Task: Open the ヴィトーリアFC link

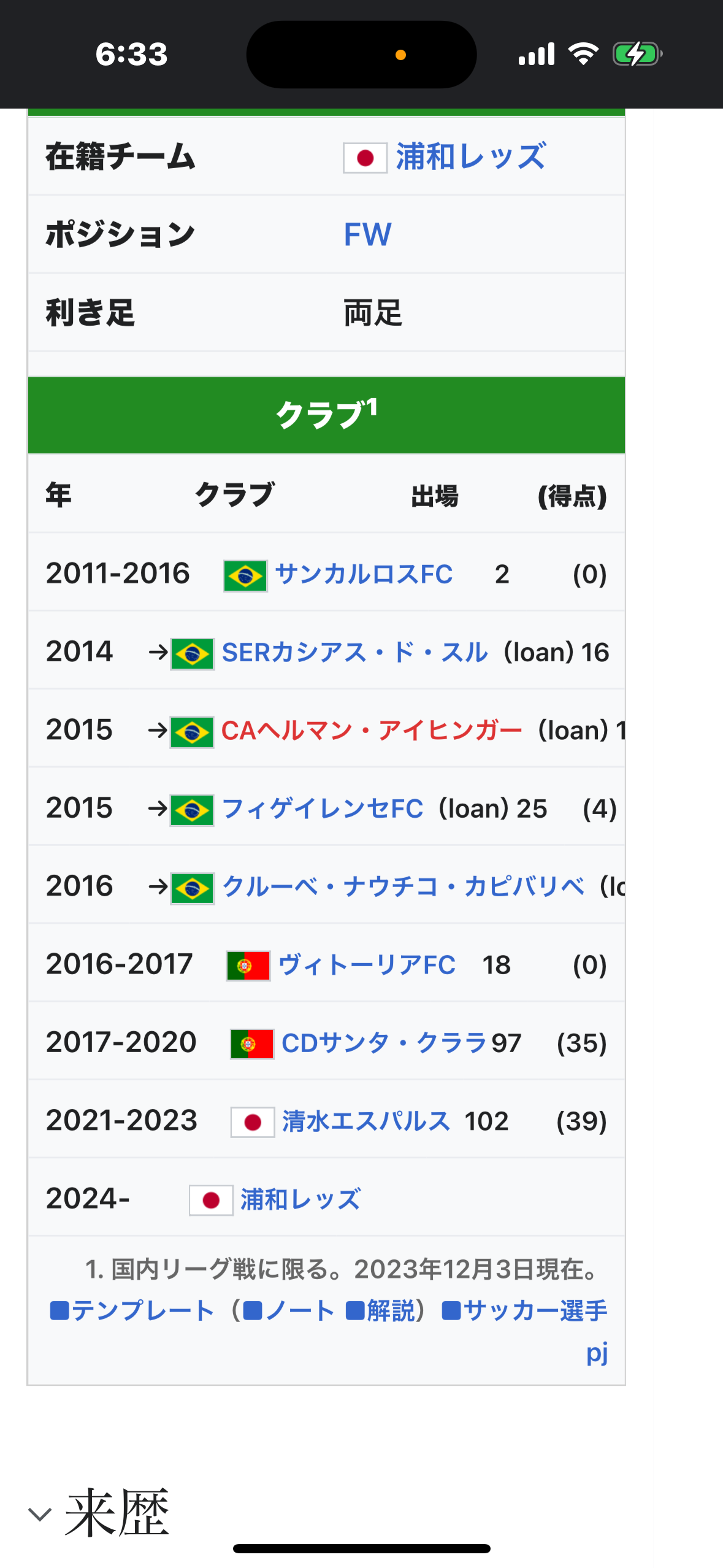Action: (367, 965)
